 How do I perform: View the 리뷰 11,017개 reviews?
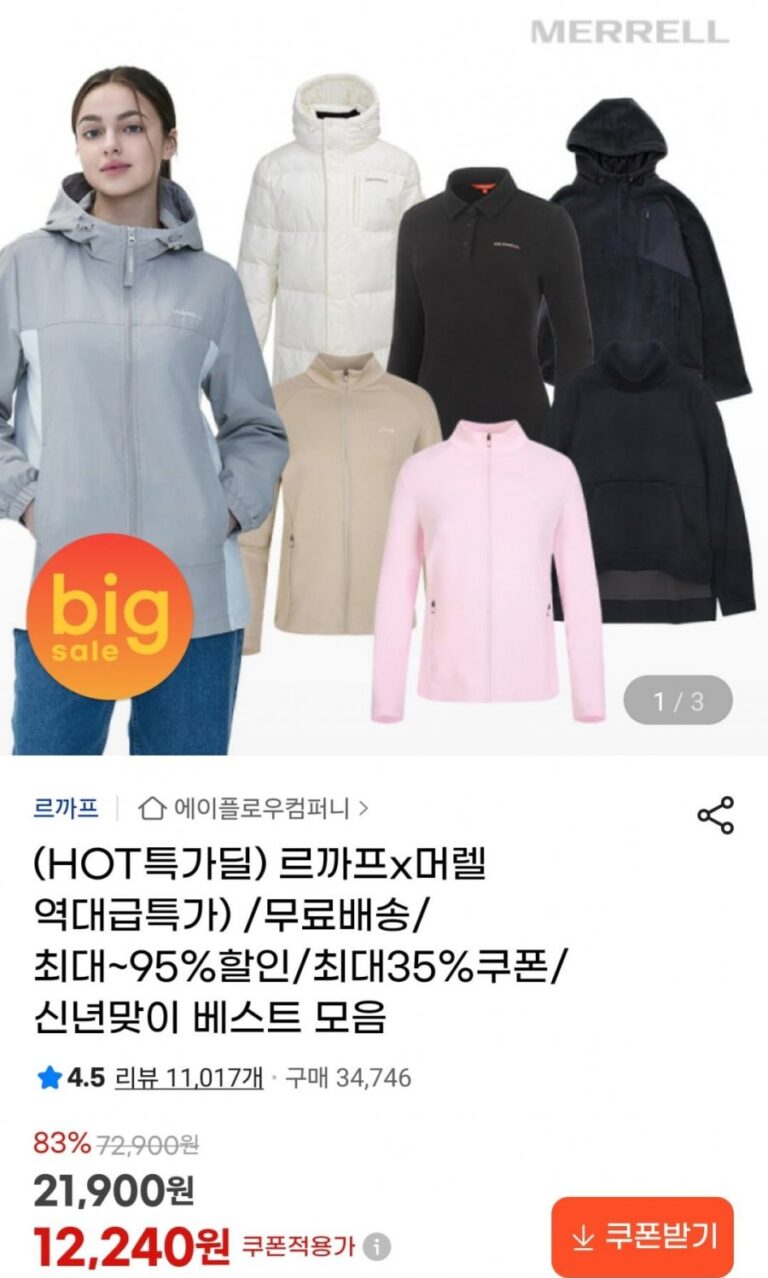tap(190, 1077)
